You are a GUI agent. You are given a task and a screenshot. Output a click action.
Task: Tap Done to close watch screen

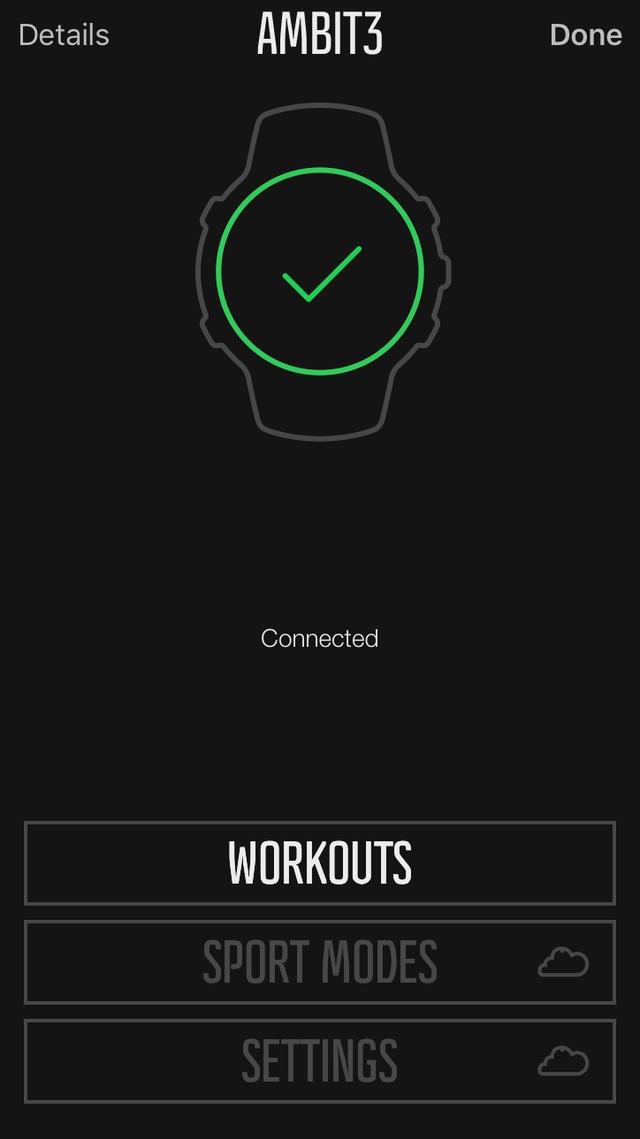click(585, 35)
